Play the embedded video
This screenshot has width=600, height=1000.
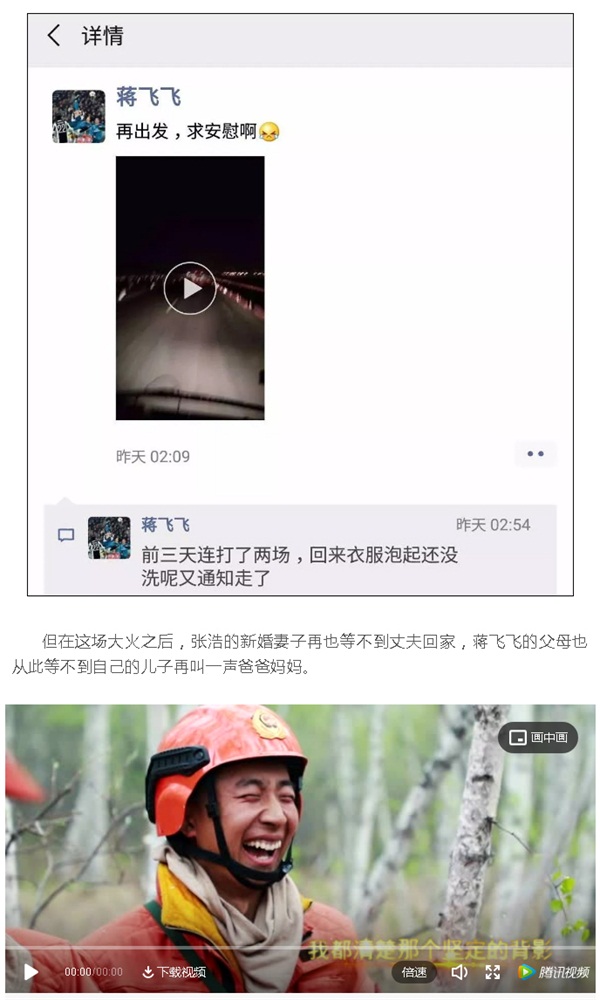[x=31, y=971]
